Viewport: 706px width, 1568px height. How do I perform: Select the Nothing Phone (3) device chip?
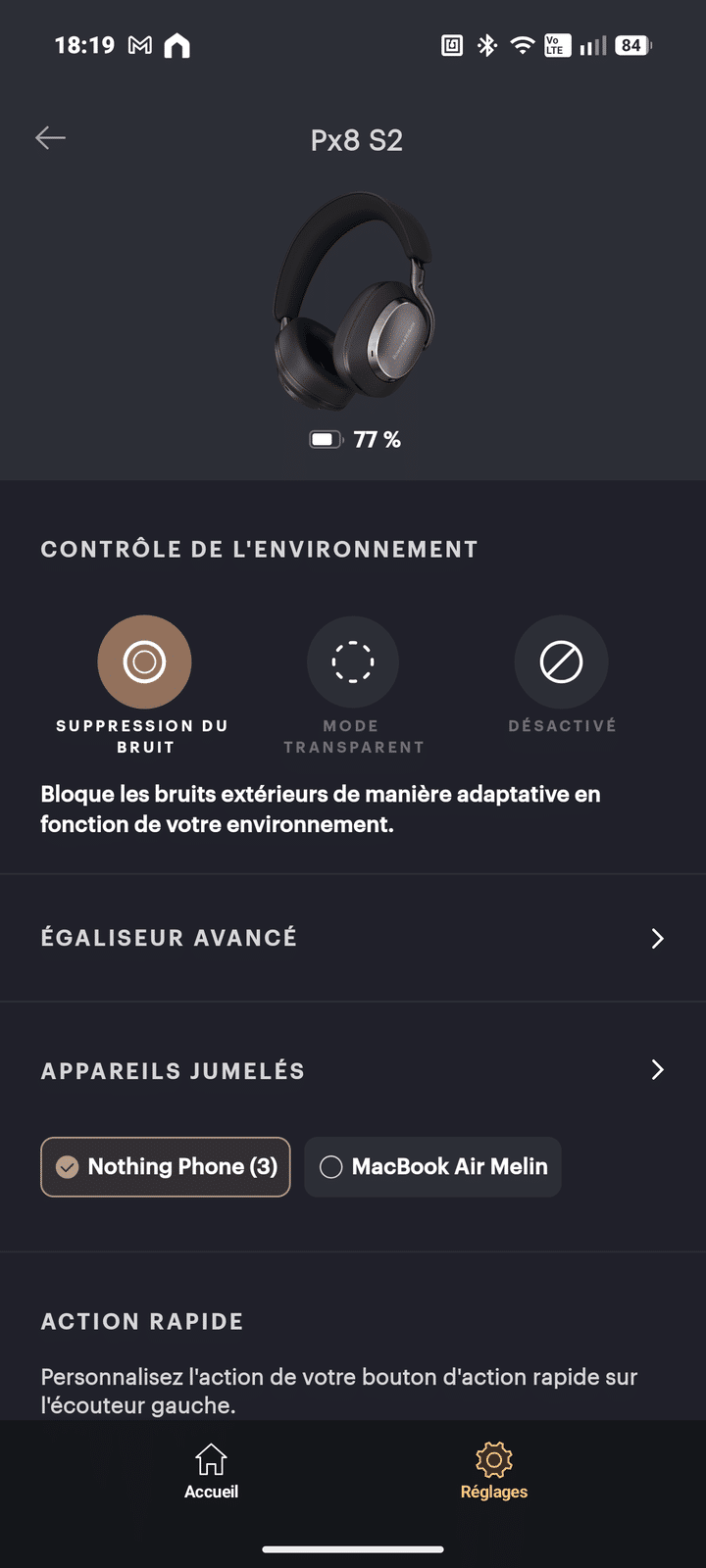(x=166, y=1167)
